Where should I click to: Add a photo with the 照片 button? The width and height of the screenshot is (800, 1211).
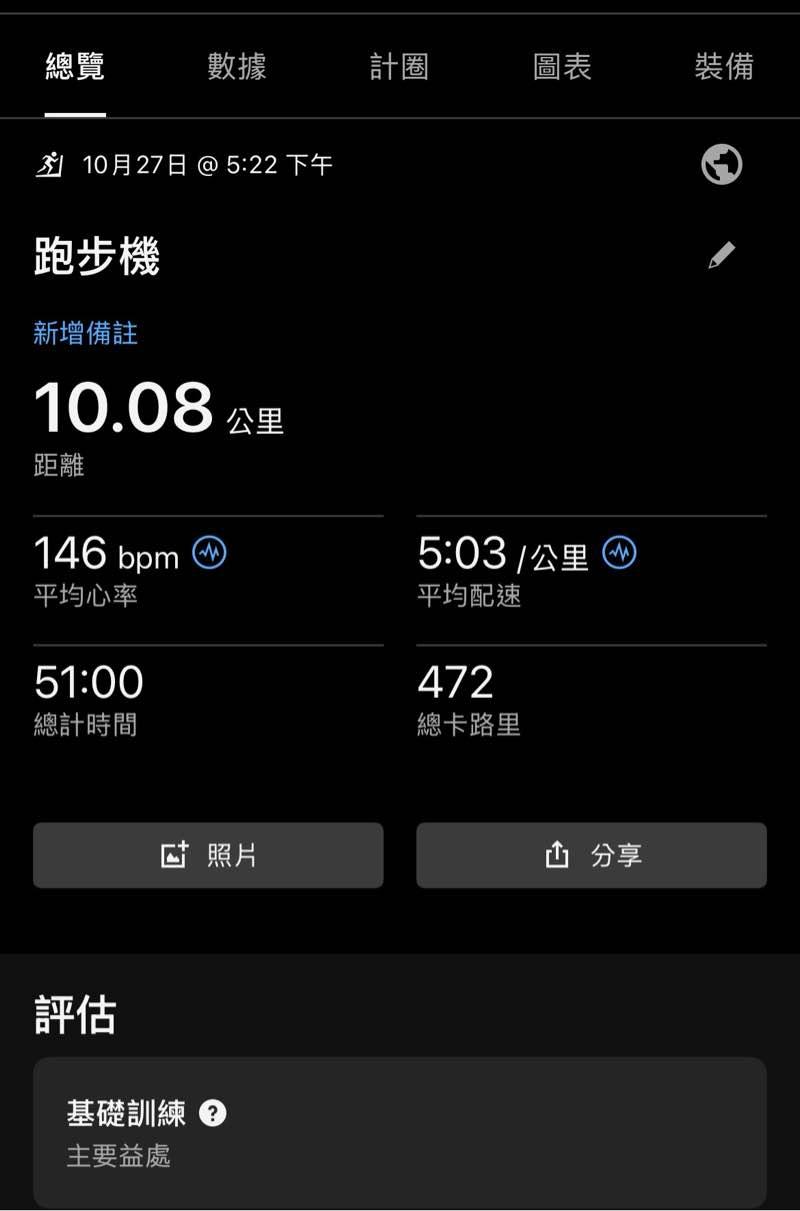coord(208,855)
